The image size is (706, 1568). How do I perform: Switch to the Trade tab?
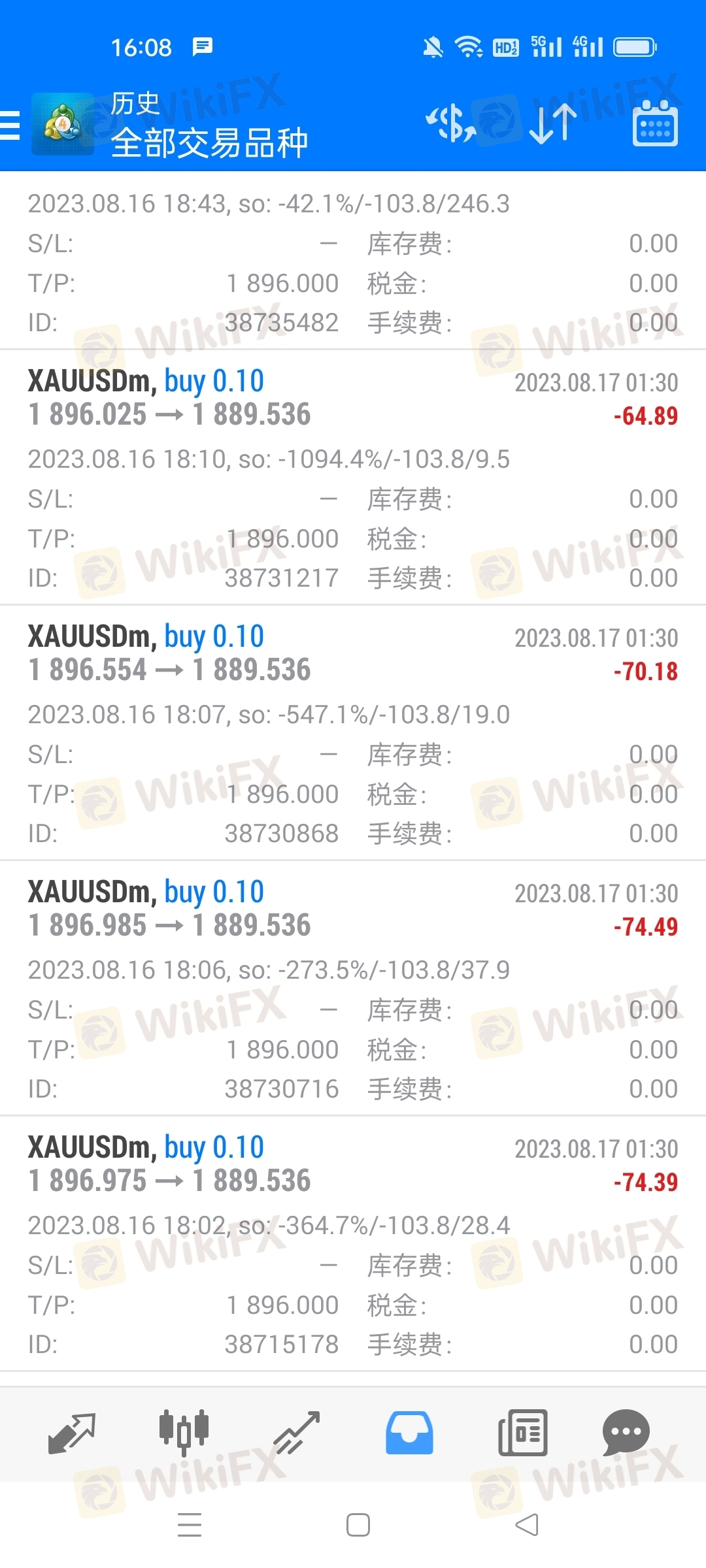click(297, 1433)
